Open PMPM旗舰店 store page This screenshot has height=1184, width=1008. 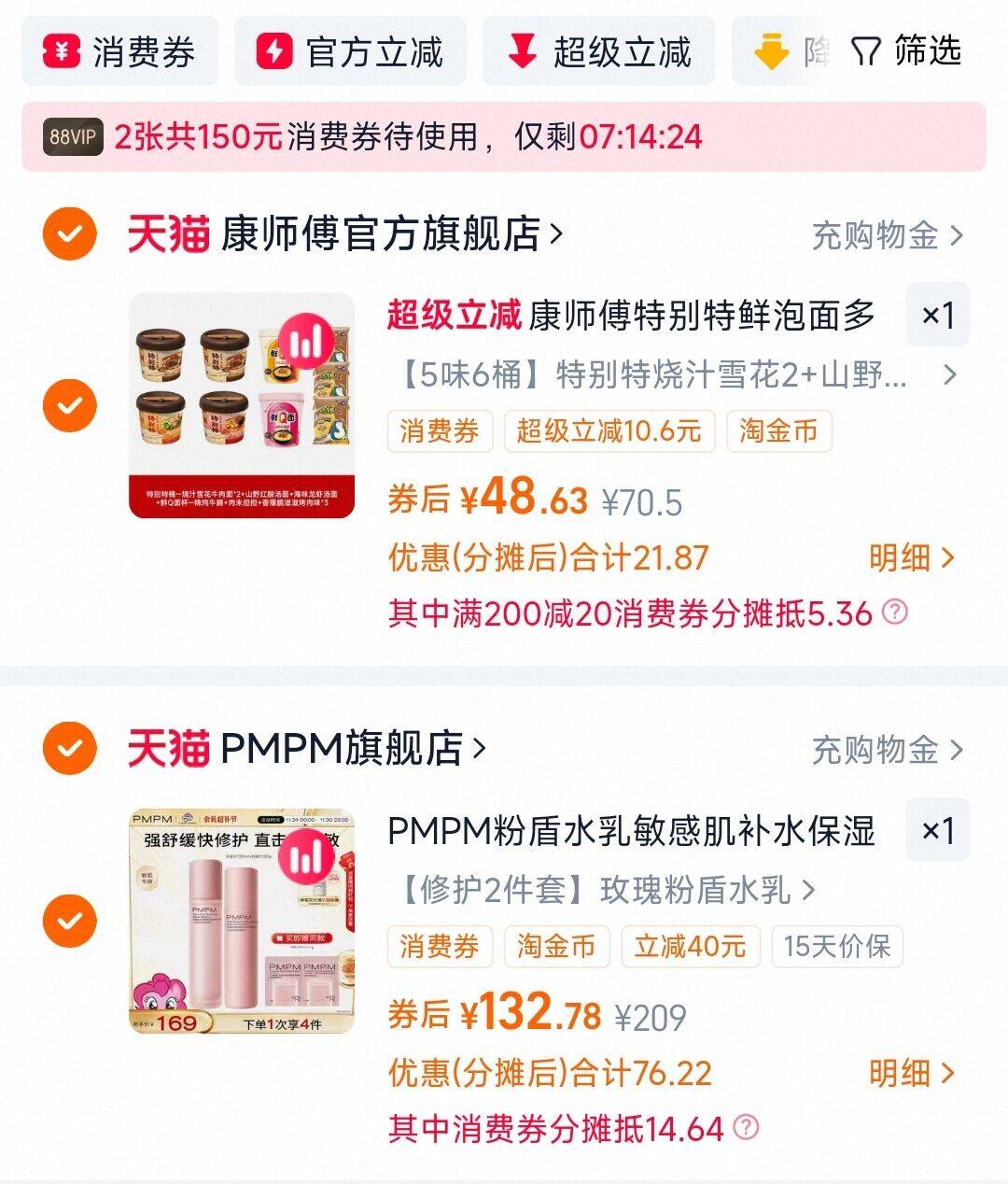[x=351, y=749]
